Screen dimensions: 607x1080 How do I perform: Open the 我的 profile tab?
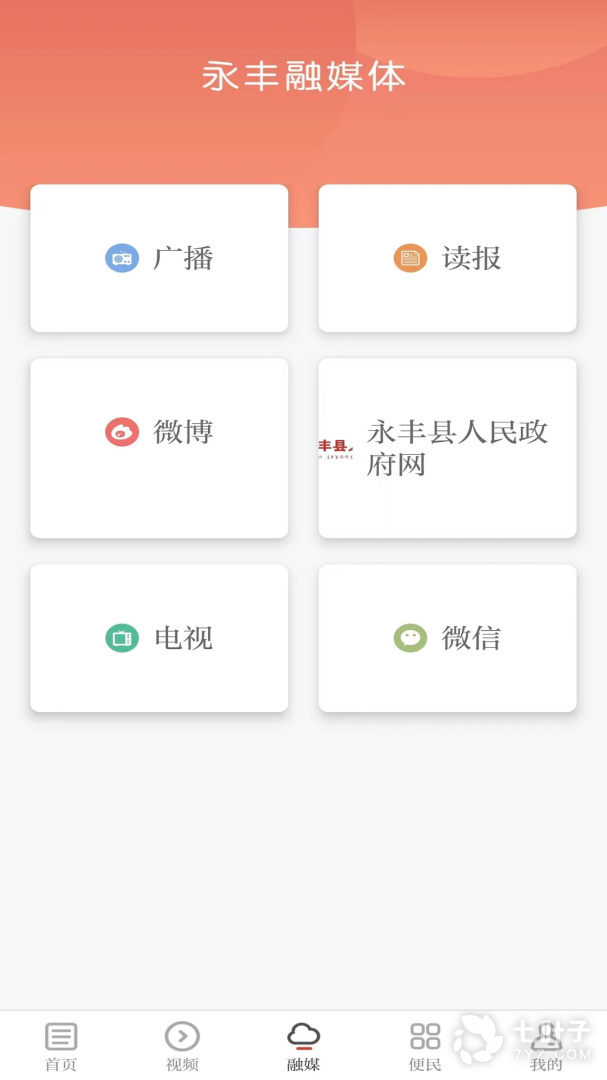(546, 1046)
